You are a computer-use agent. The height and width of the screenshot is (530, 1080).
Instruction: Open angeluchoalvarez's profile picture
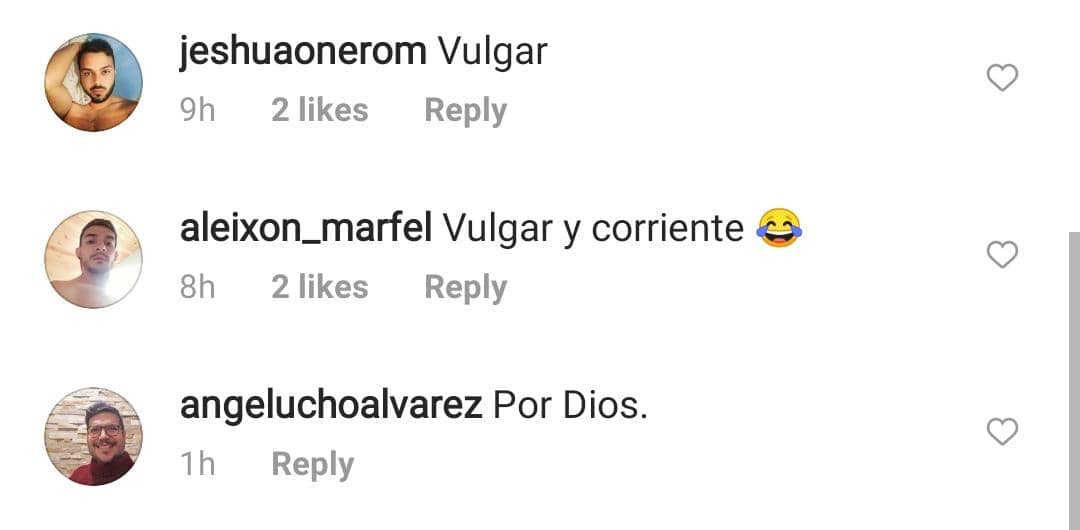pos(94,436)
